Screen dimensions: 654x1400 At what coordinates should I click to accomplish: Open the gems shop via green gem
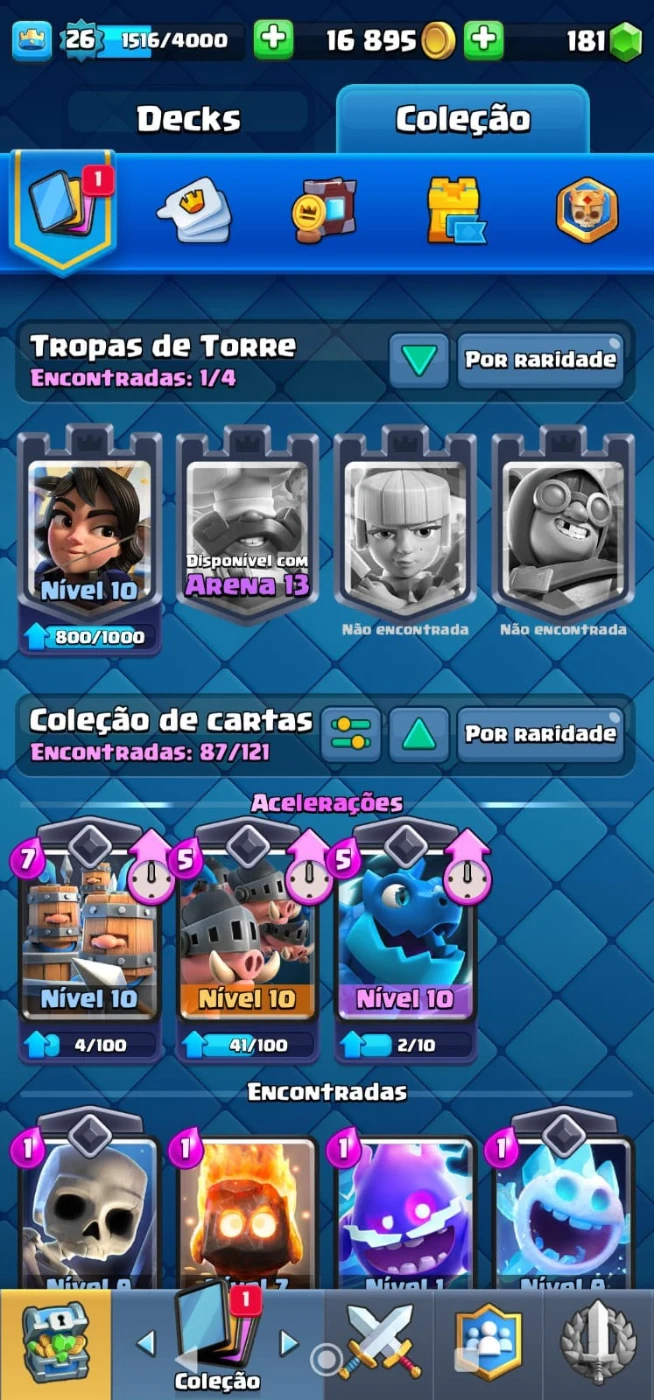(x=625, y=41)
